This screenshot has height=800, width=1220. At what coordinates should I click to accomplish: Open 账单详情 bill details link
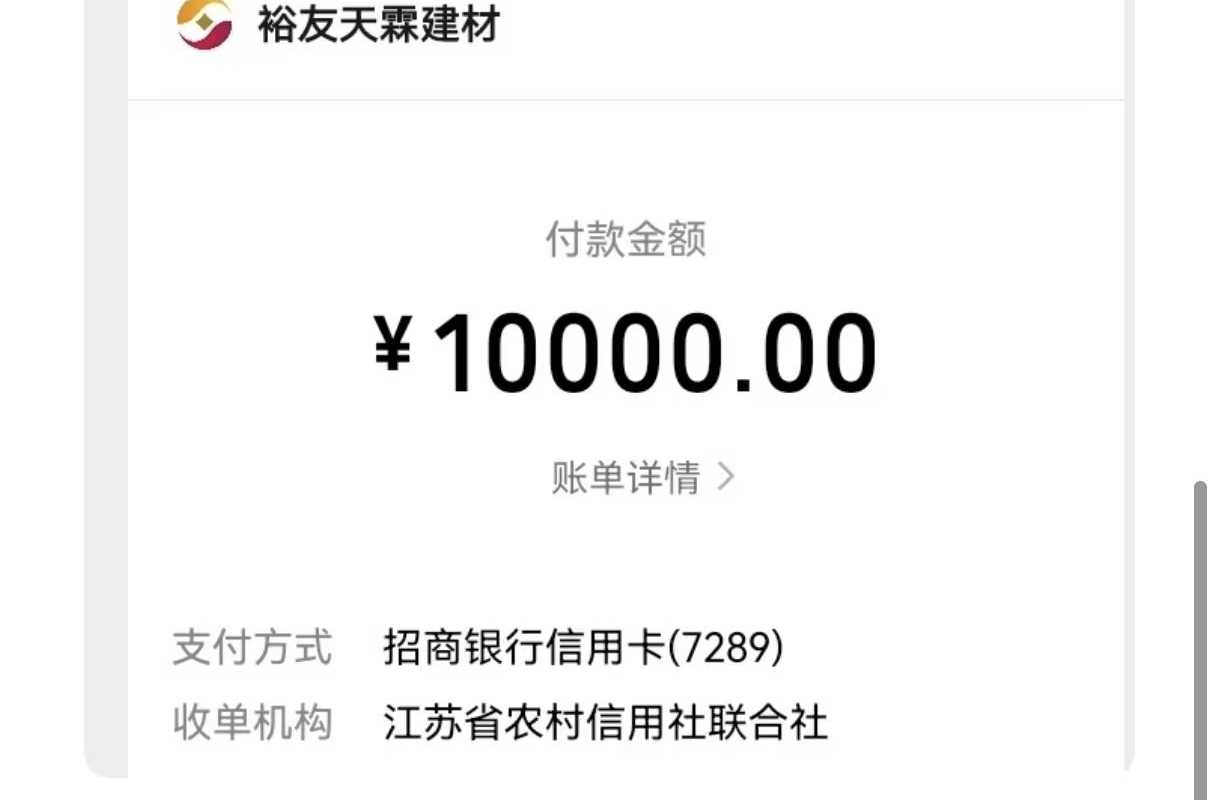tap(642, 478)
